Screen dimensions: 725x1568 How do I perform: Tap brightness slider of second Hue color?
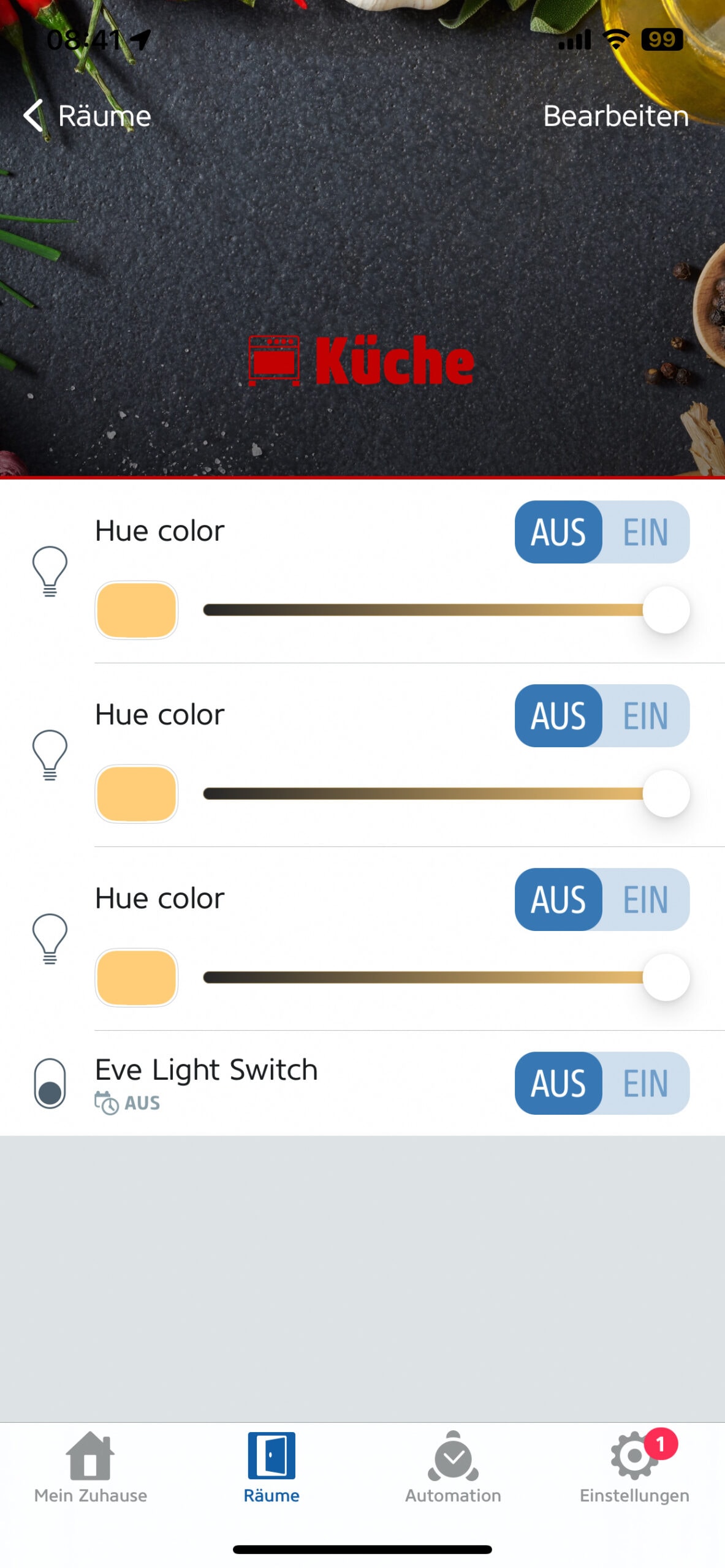point(446,793)
